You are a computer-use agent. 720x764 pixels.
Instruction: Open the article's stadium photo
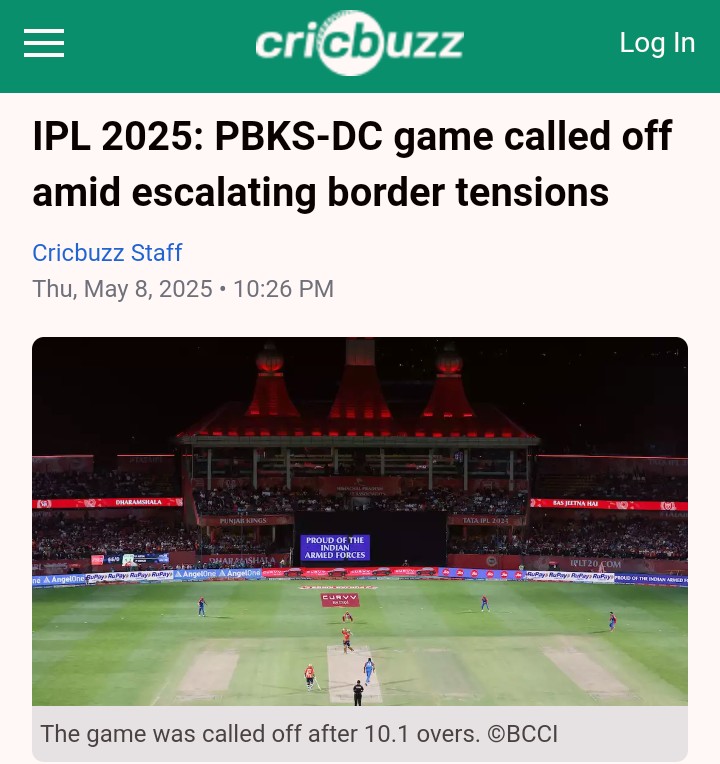coord(360,522)
